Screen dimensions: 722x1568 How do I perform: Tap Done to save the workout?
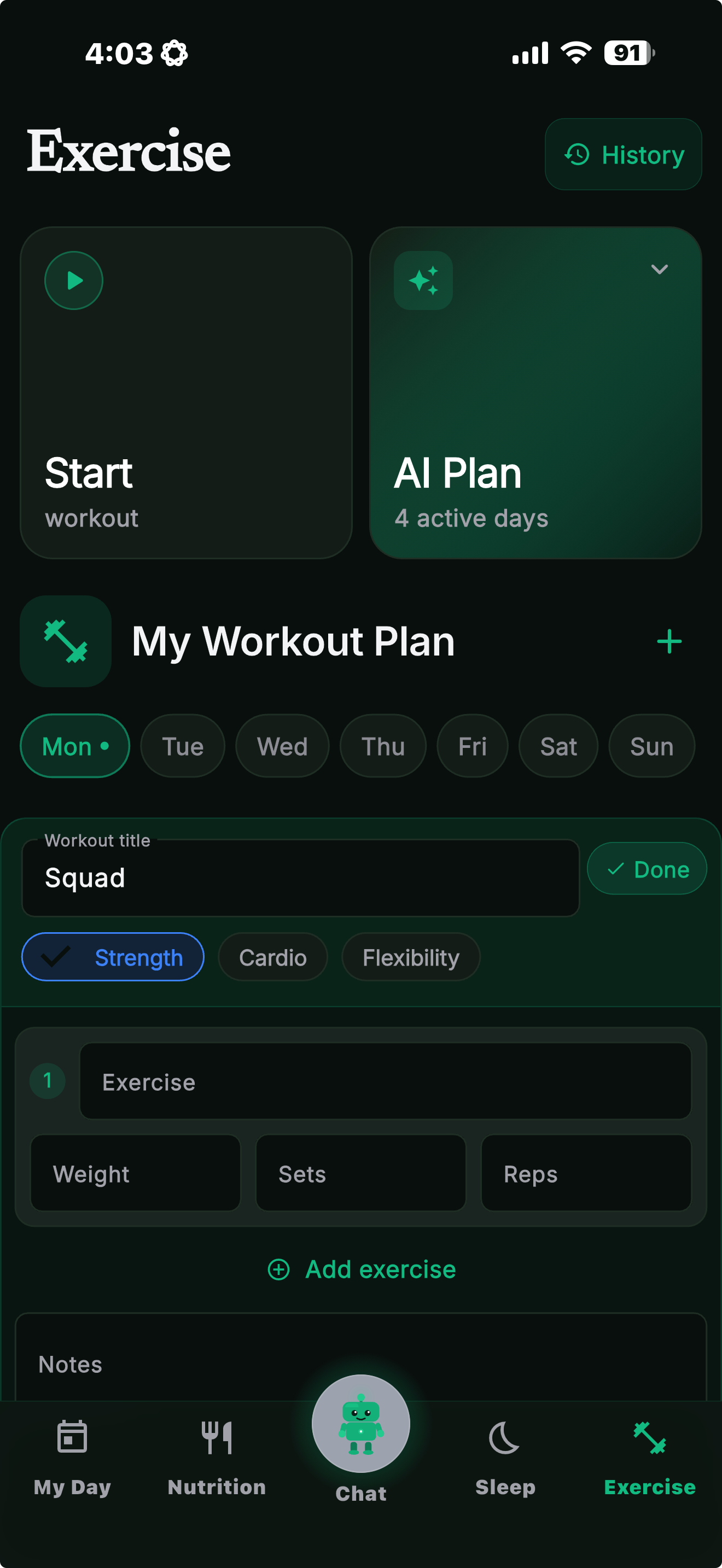(x=647, y=869)
